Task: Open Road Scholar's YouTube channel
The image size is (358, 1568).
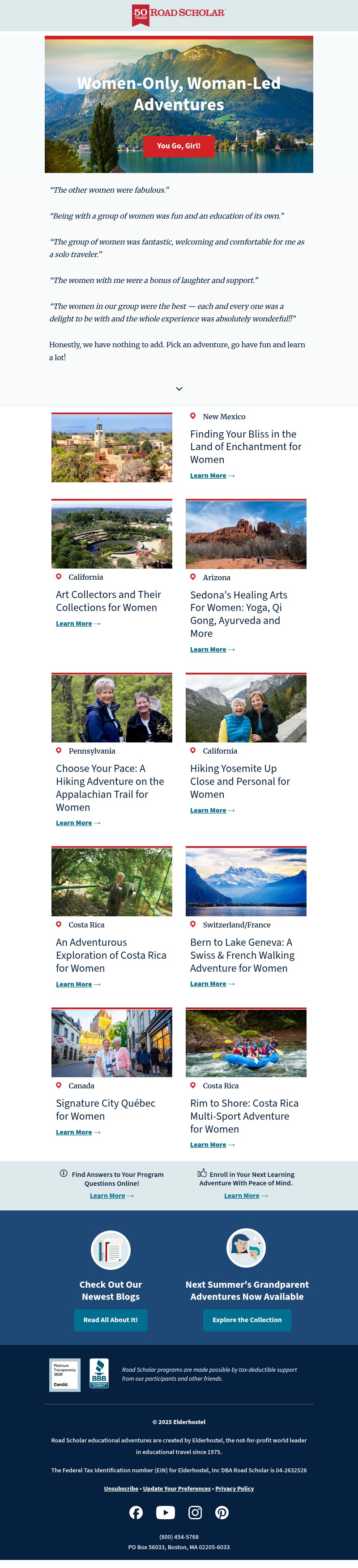Action: [165, 1513]
